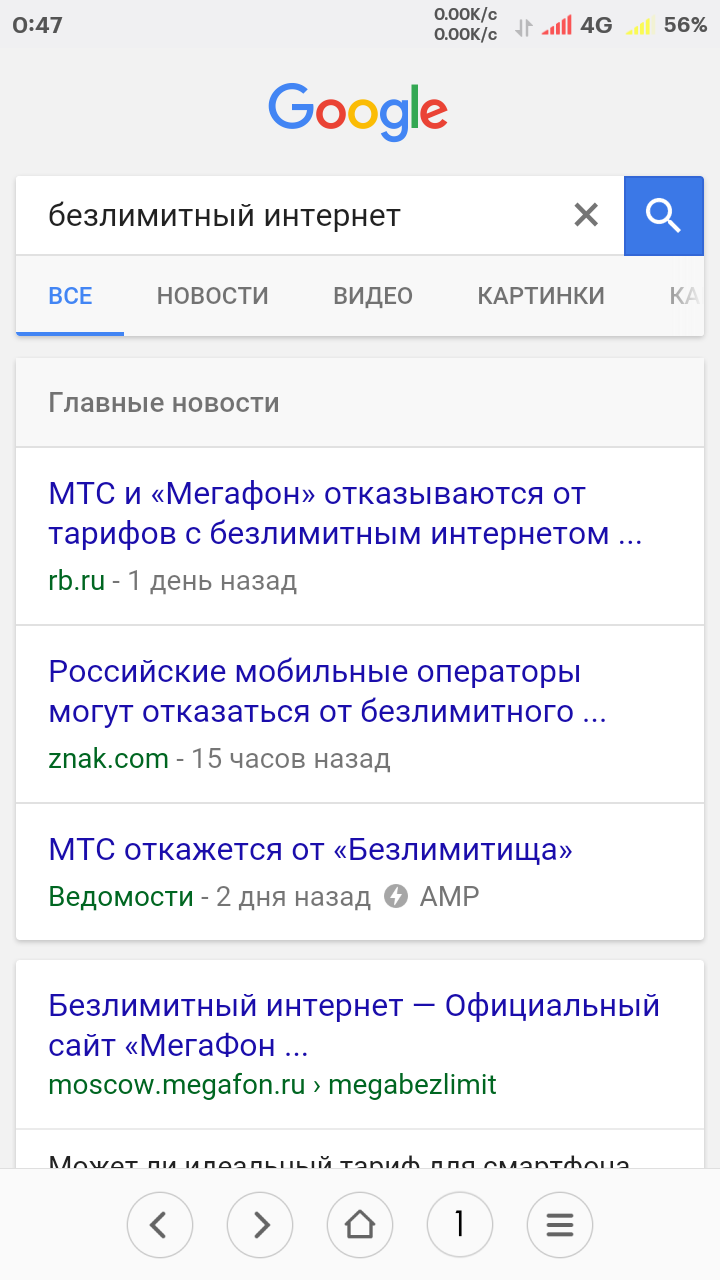The height and width of the screenshot is (1280, 720).
Task: Open the МегаФон official site result
Action: (354, 1025)
